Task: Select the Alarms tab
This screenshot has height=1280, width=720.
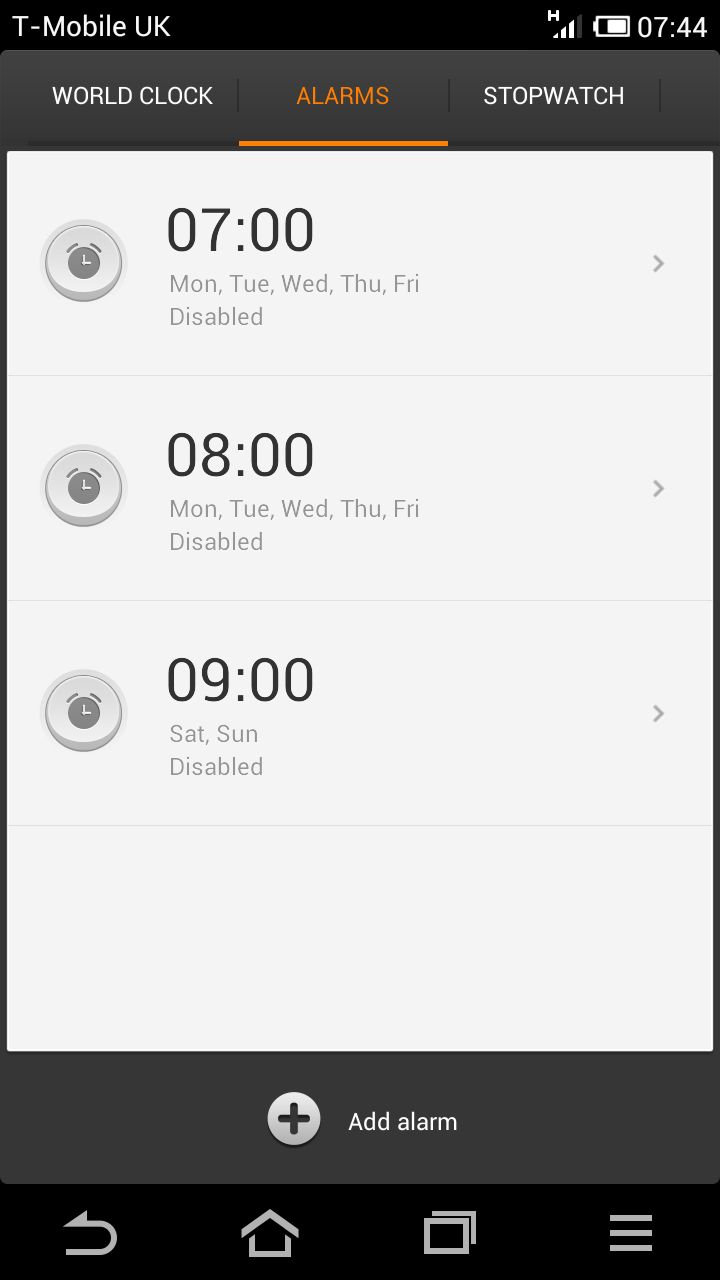Action: coord(343,96)
